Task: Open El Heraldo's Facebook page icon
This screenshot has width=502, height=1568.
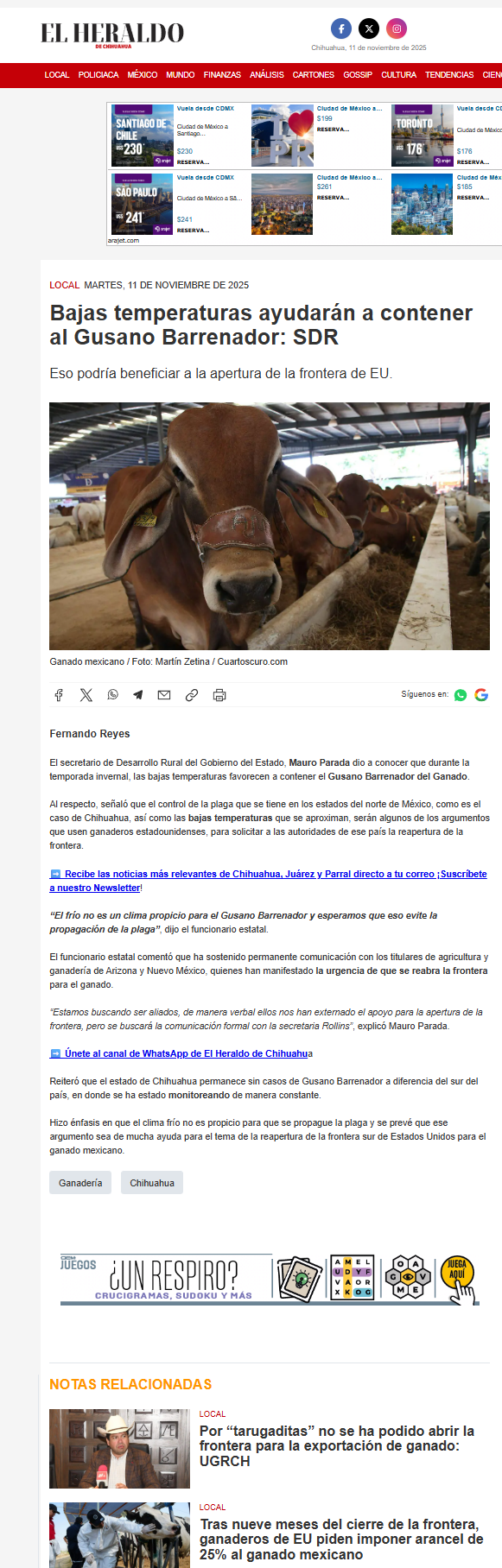Action: tap(341, 28)
